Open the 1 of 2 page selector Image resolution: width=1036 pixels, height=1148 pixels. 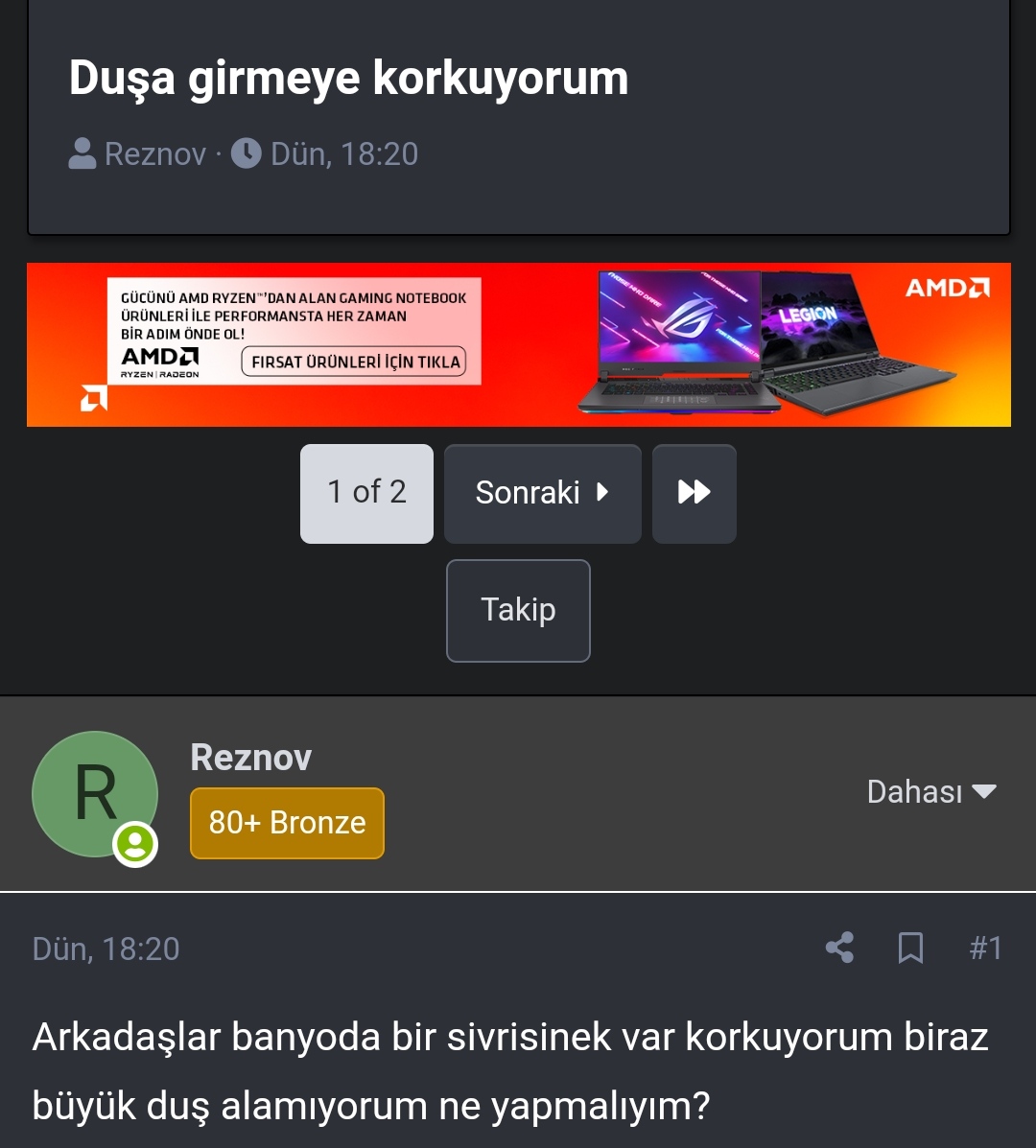366,493
